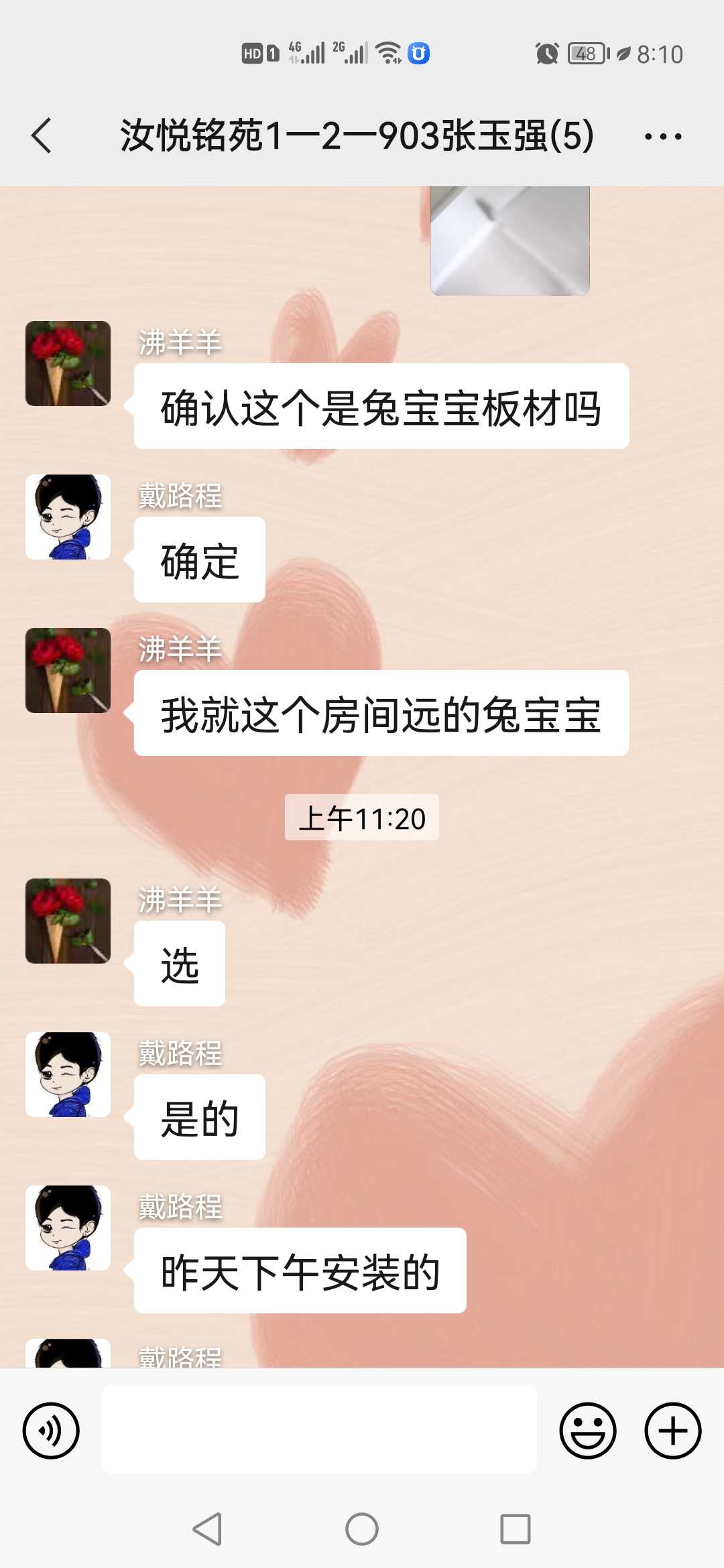724x1568 pixels.
Task: Open the recent apps switcher
Action: [x=515, y=1529]
